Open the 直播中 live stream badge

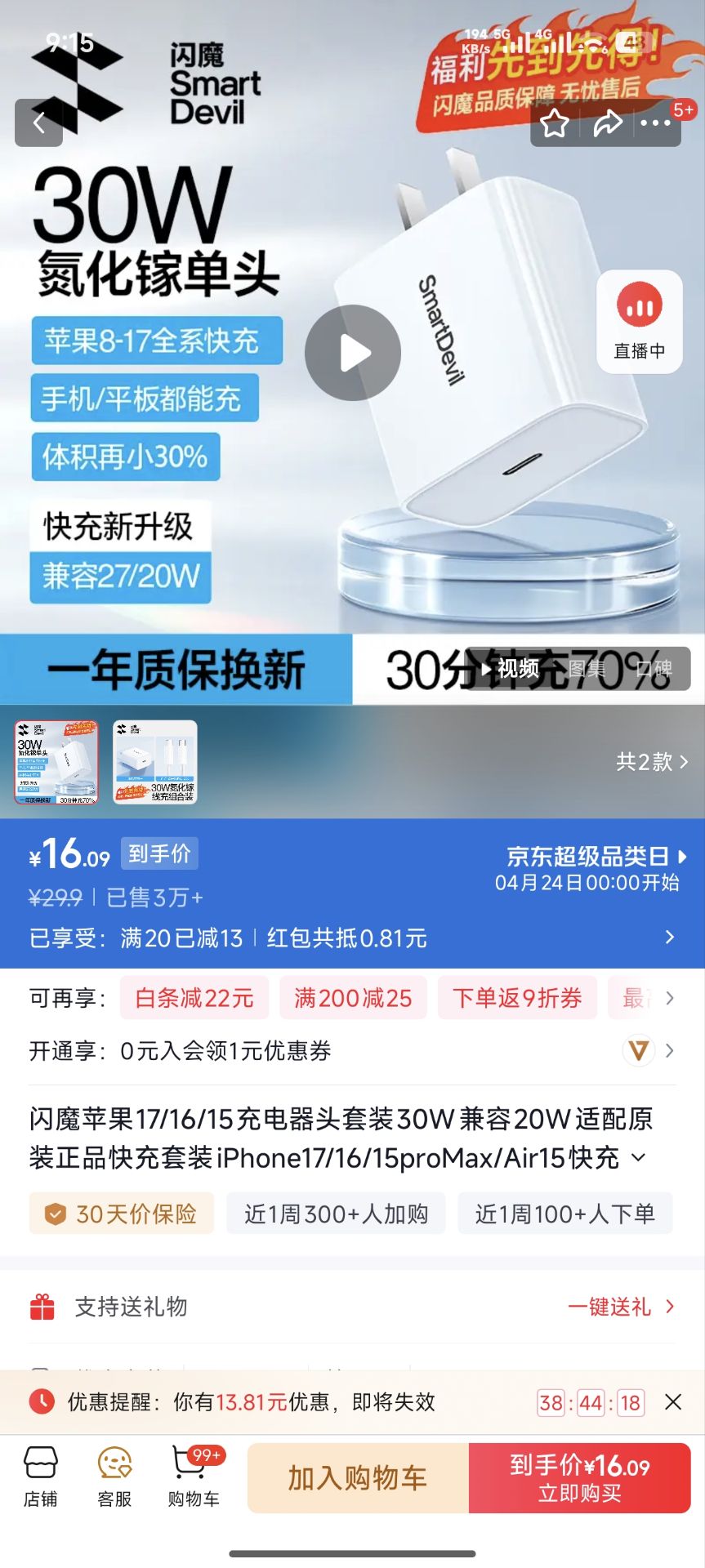(640, 322)
